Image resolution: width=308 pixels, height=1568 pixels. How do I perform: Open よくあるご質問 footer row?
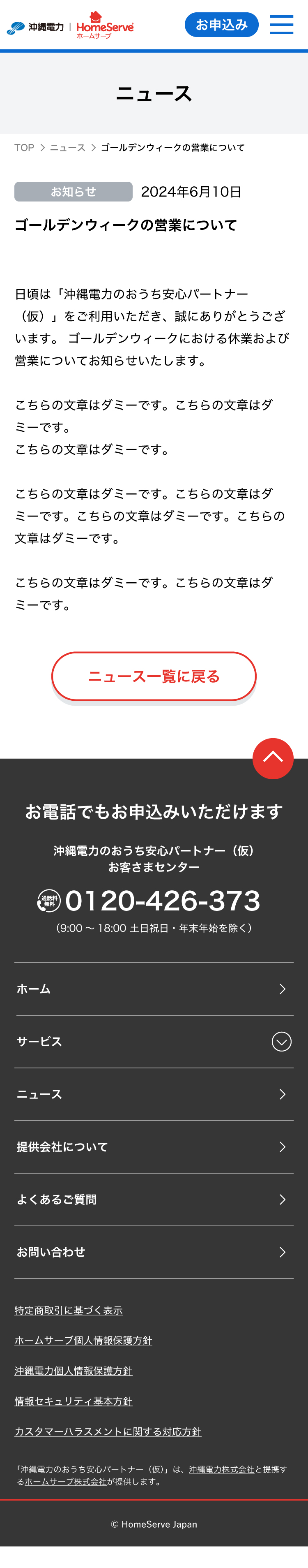point(154,1200)
